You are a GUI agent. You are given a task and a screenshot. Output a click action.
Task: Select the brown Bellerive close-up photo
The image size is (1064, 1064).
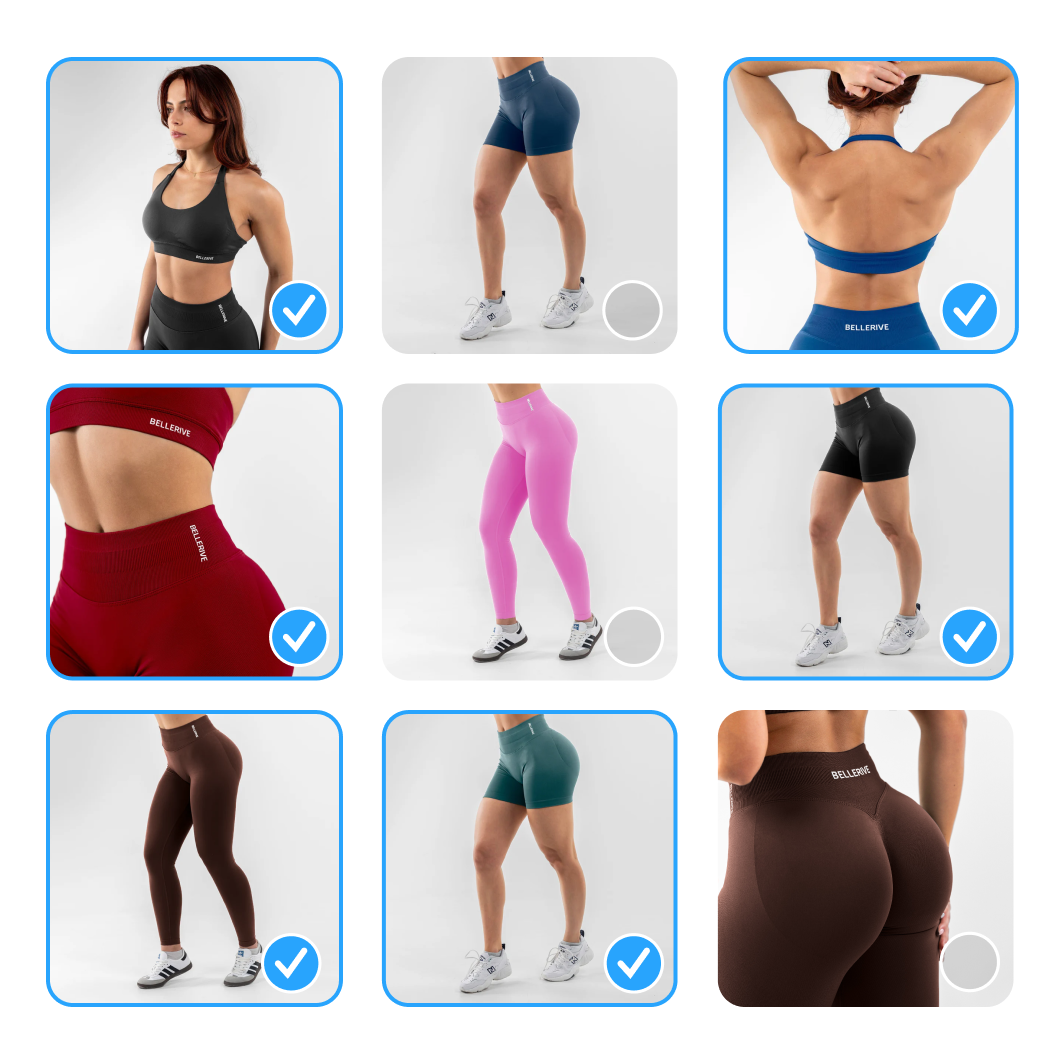pyautogui.click(x=969, y=962)
